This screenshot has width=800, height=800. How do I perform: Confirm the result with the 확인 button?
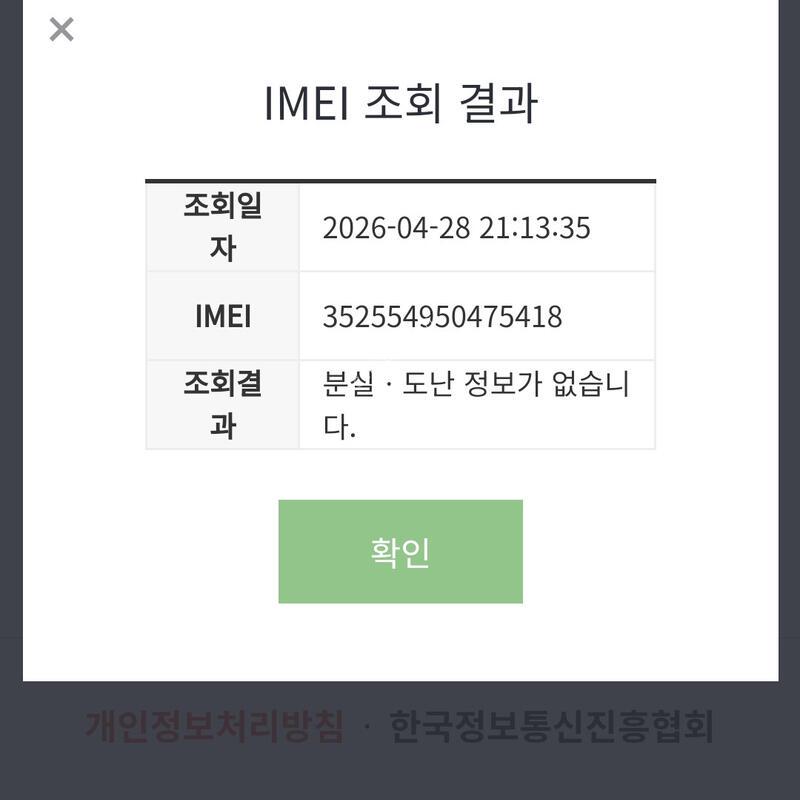click(x=400, y=551)
